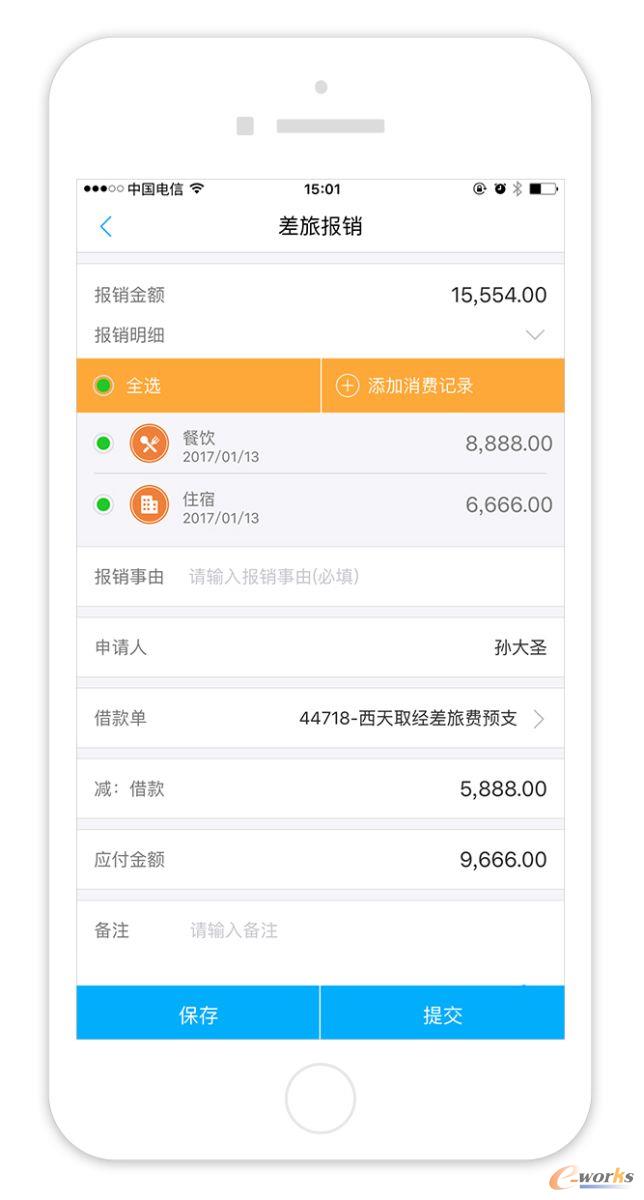The image size is (644, 1200).
Task: Submit the reimbursement with 提交
Action: 443,1013
